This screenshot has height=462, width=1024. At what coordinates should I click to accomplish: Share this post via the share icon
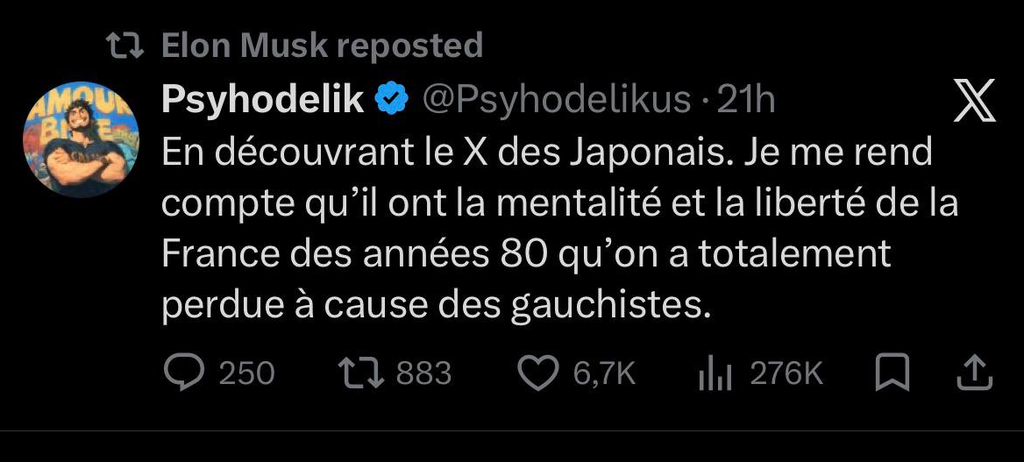pos(973,373)
